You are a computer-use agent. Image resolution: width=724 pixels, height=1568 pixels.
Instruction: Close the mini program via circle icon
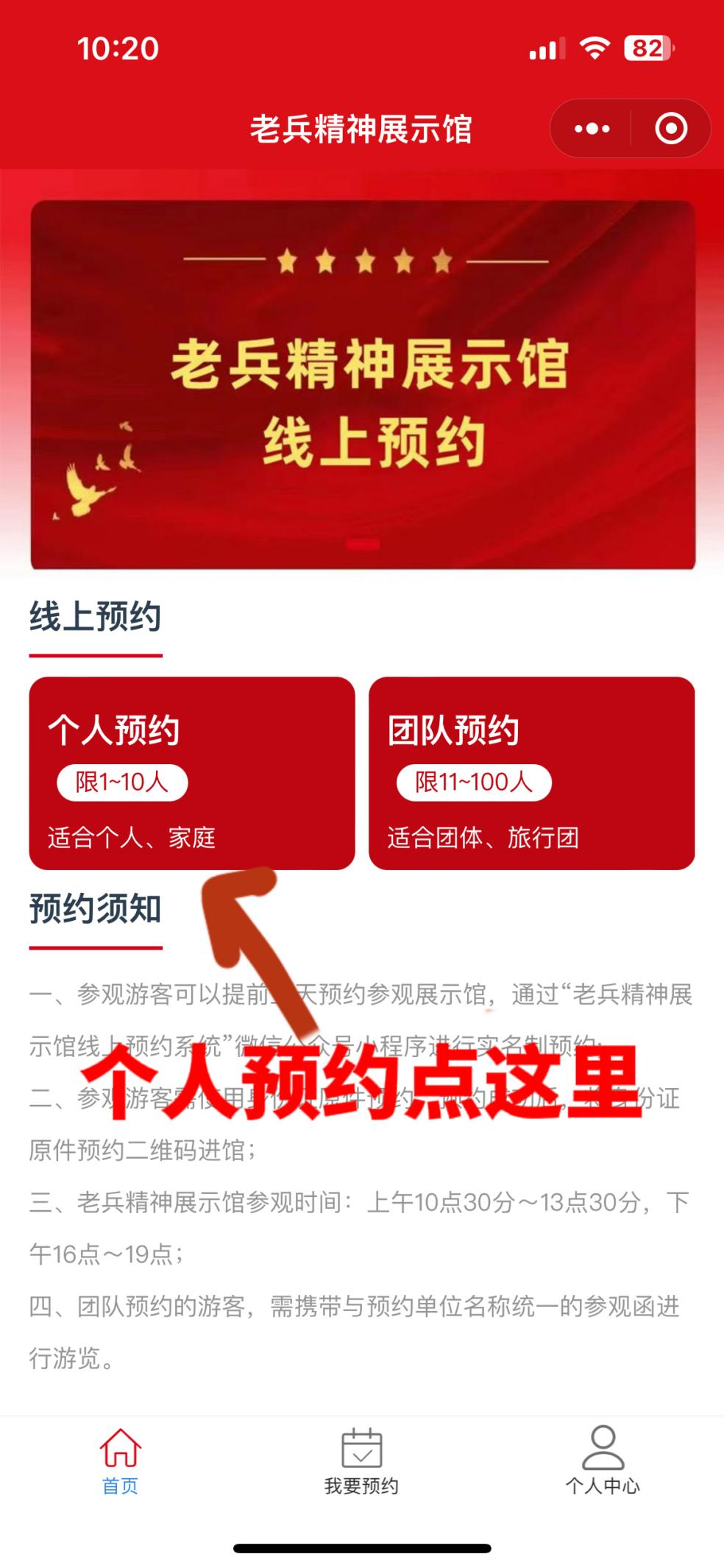670,129
